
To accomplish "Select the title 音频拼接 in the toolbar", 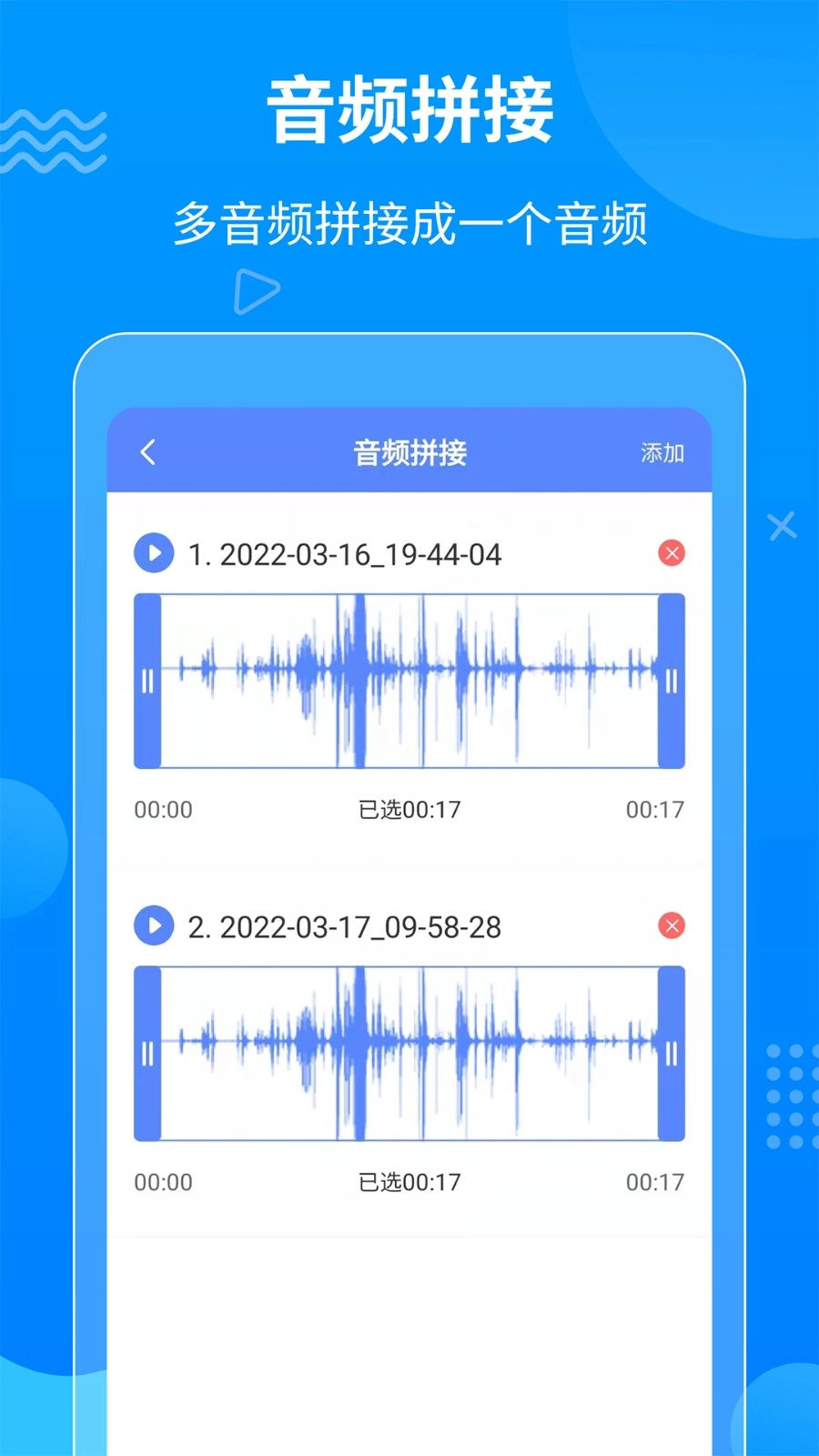I will 409,452.
